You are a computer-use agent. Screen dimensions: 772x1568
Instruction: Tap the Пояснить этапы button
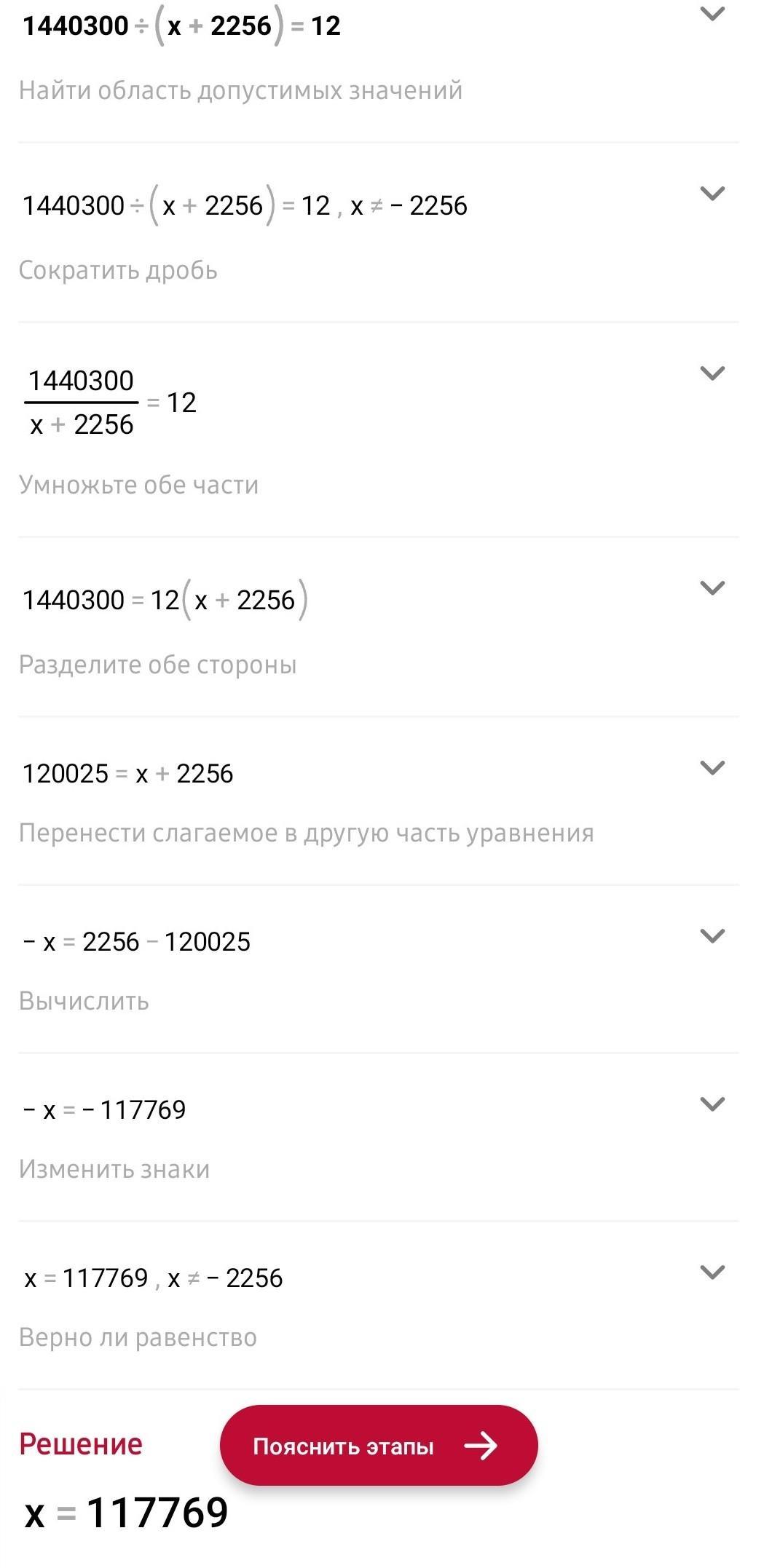tap(379, 1445)
